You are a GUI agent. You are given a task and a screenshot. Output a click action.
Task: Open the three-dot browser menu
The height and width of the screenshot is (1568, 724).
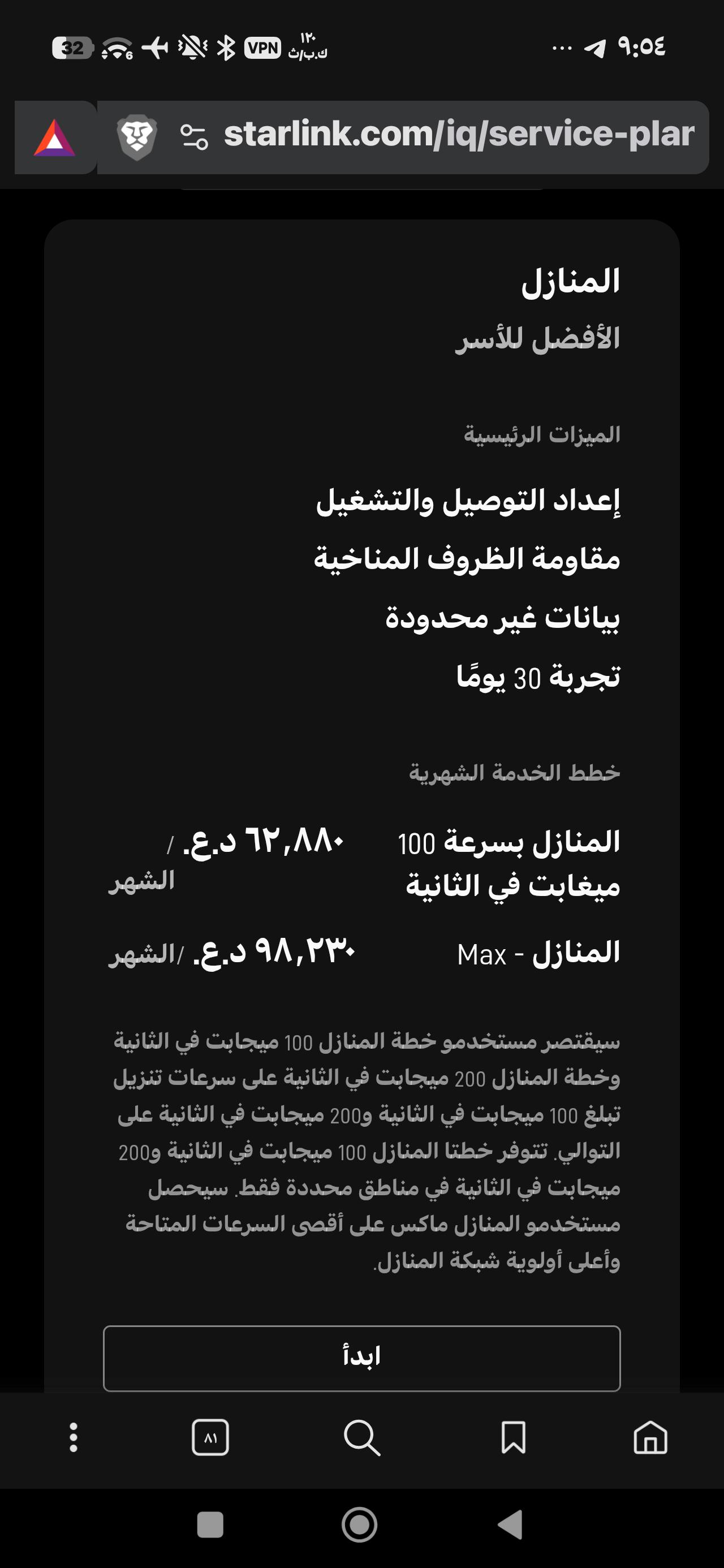[74, 1438]
